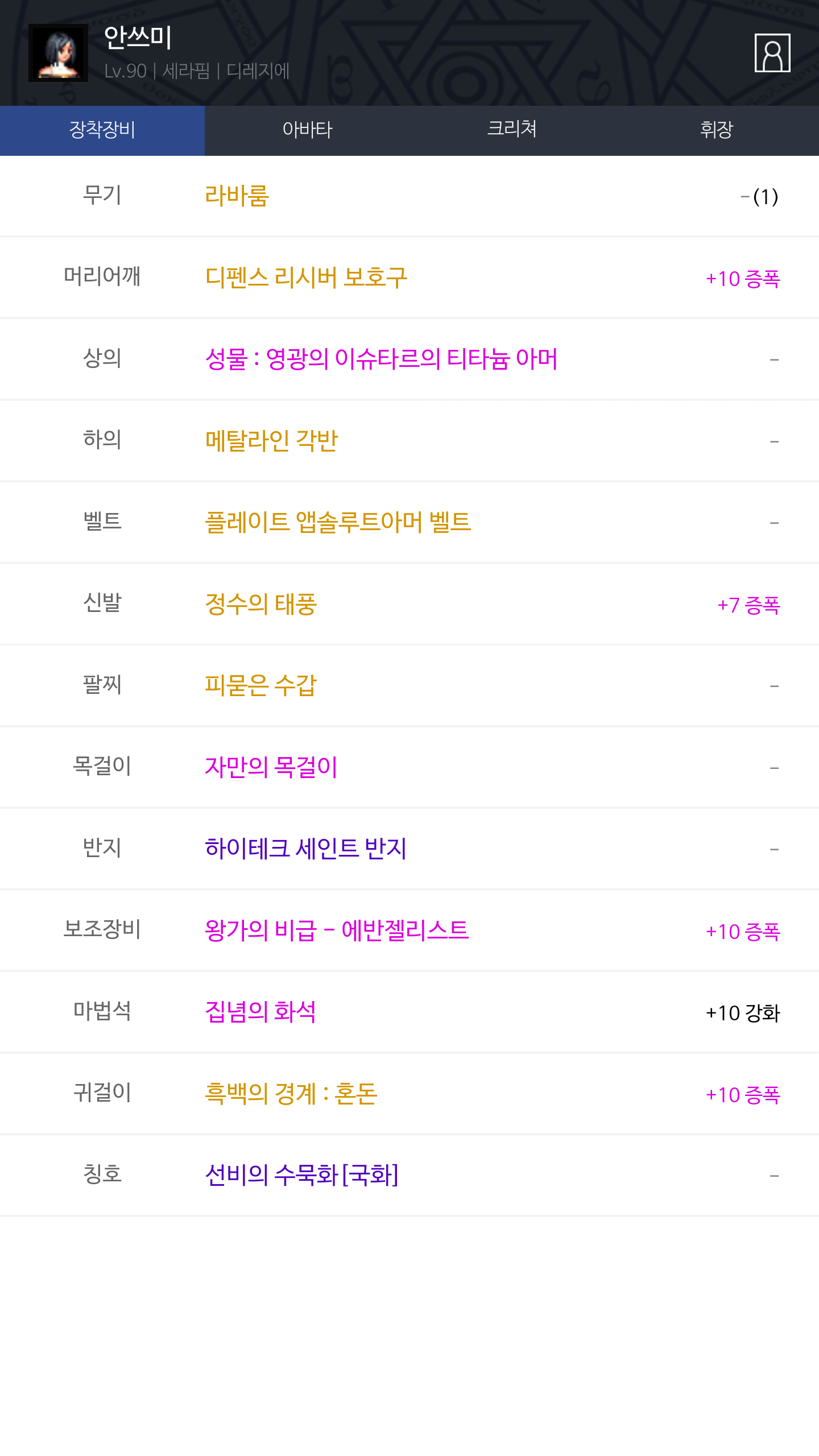
Task: Tap the character avatar 안쓰미
Action: [58, 53]
